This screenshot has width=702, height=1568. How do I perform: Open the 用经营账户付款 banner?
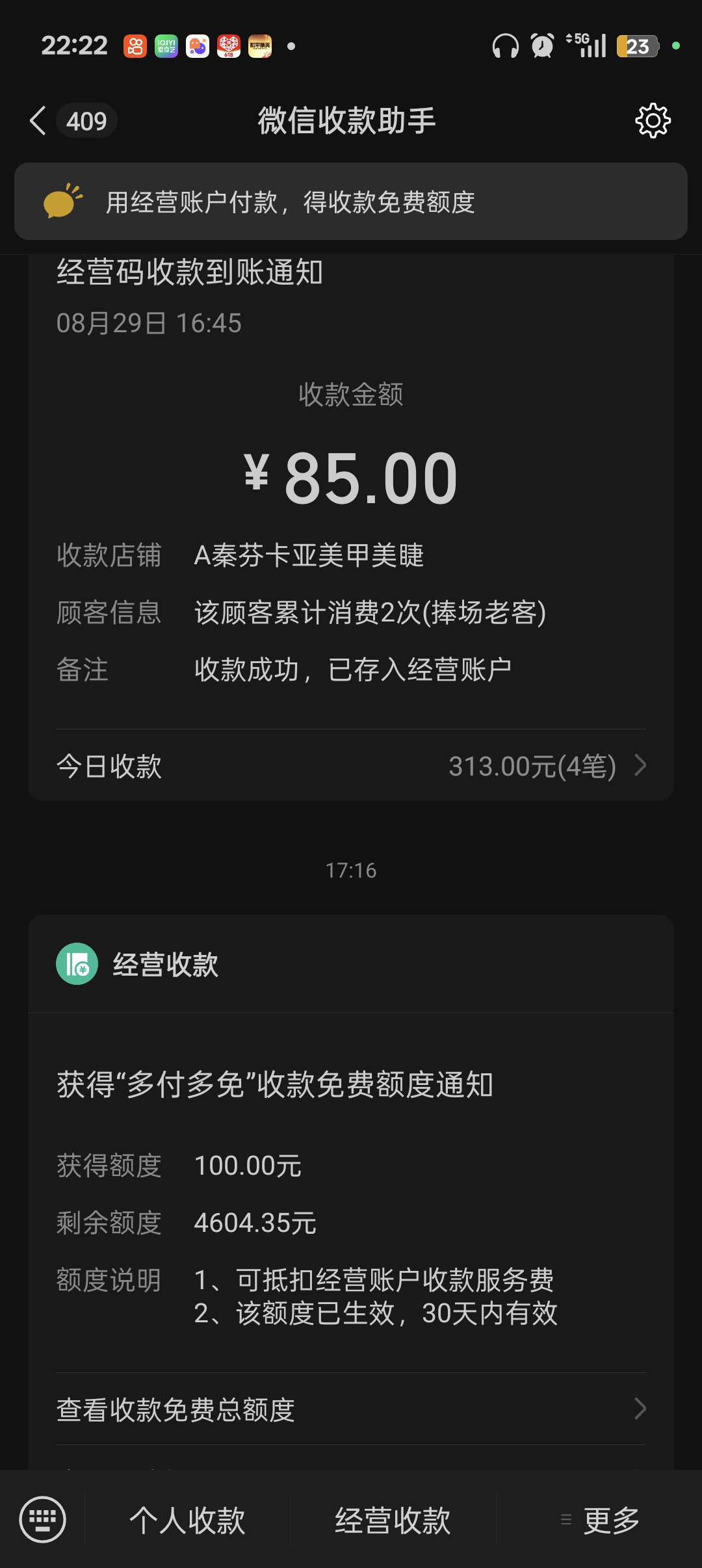click(x=351, y=202)
